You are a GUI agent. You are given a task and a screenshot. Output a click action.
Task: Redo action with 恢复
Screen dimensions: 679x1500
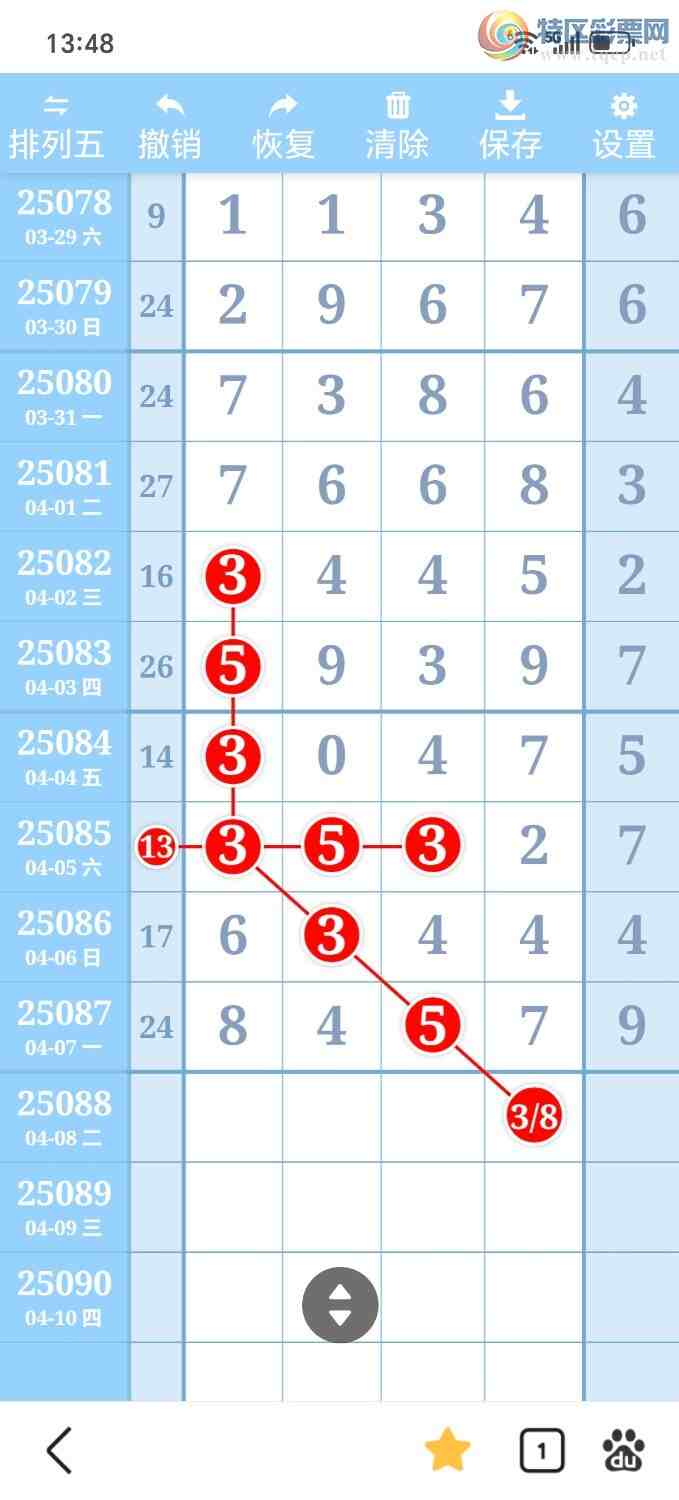284,127
